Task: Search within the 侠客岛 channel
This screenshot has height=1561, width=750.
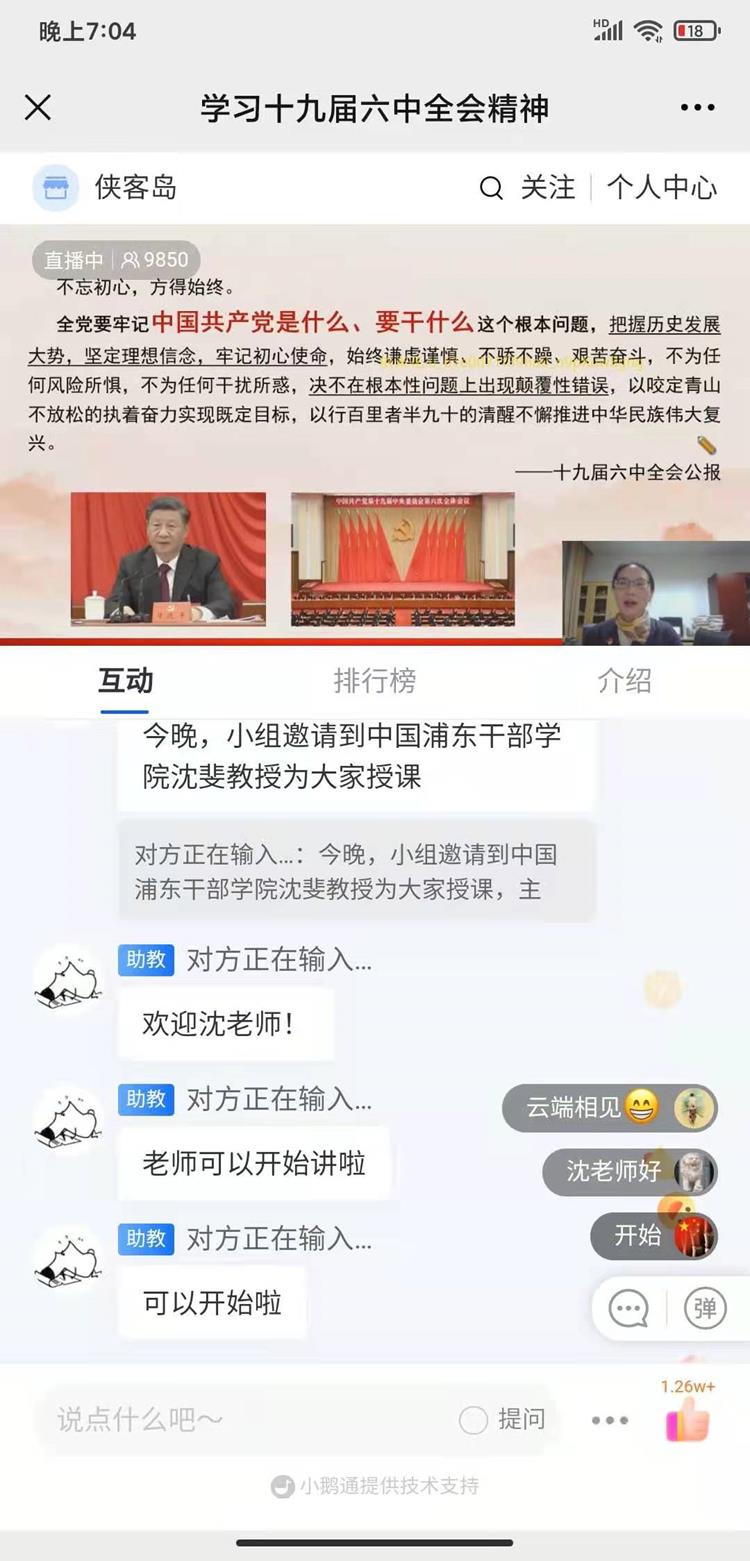Action: (491, 188)
